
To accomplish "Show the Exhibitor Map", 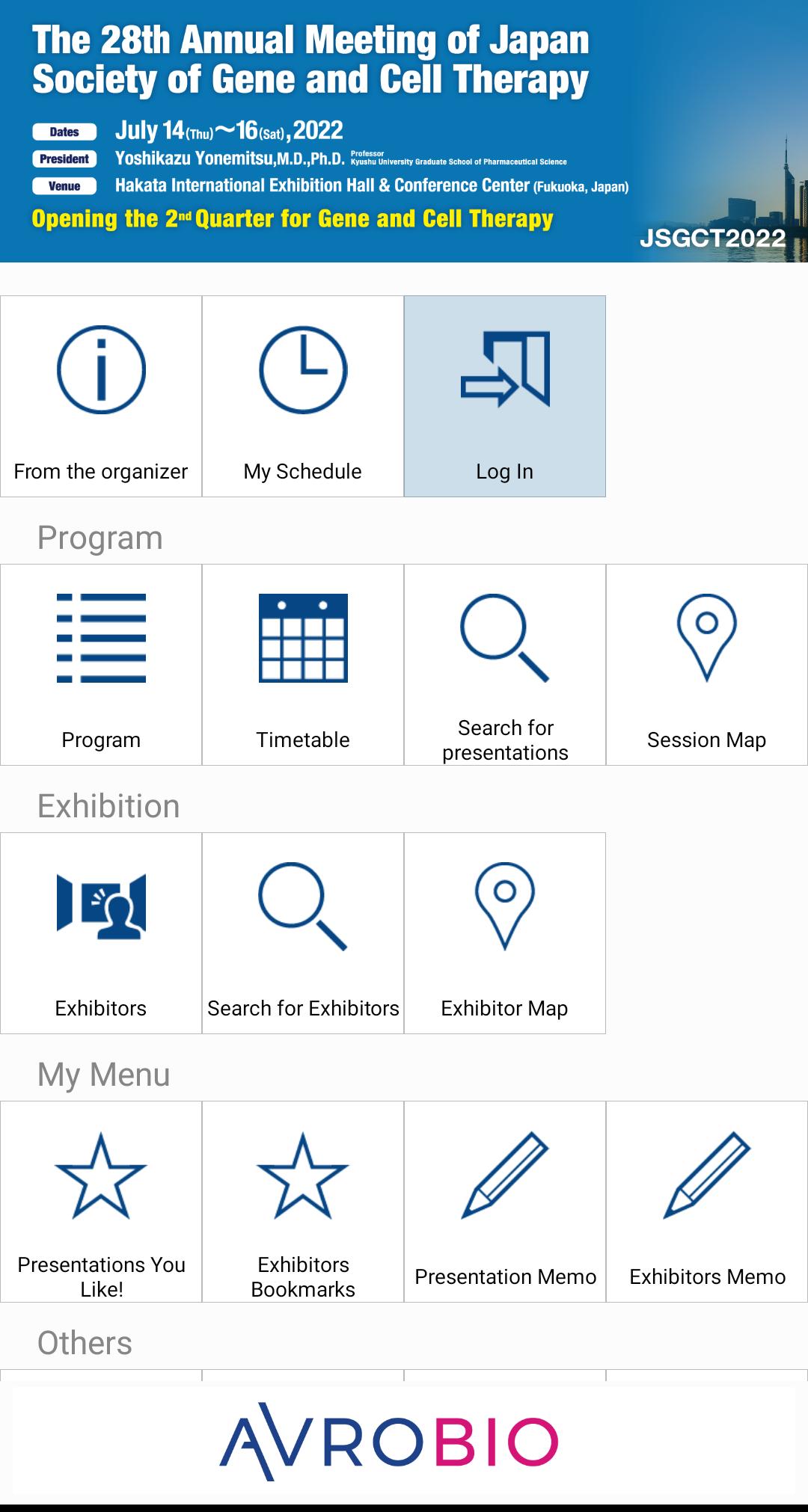I will 505,933.
